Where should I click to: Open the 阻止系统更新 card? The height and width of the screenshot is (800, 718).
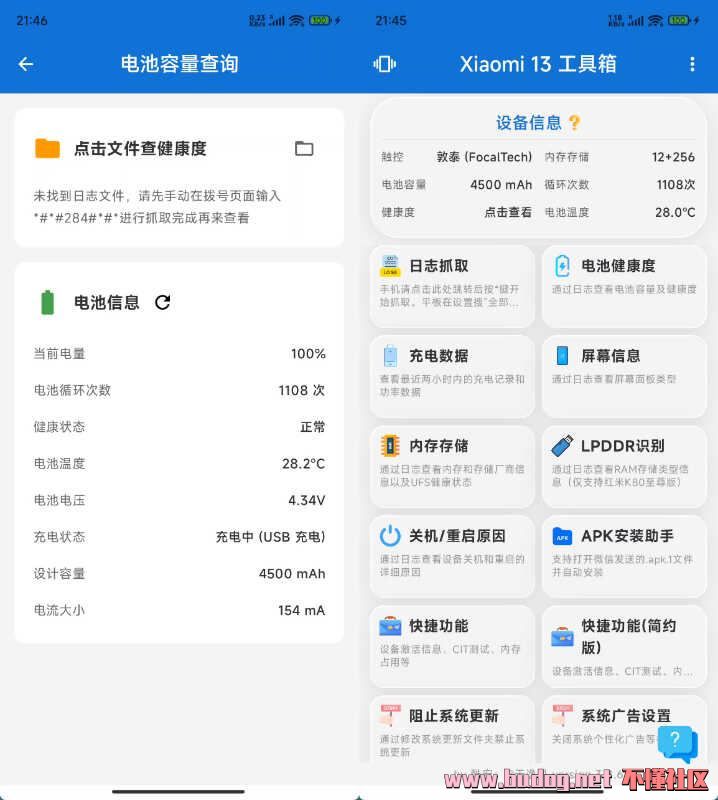coord(452,728)
